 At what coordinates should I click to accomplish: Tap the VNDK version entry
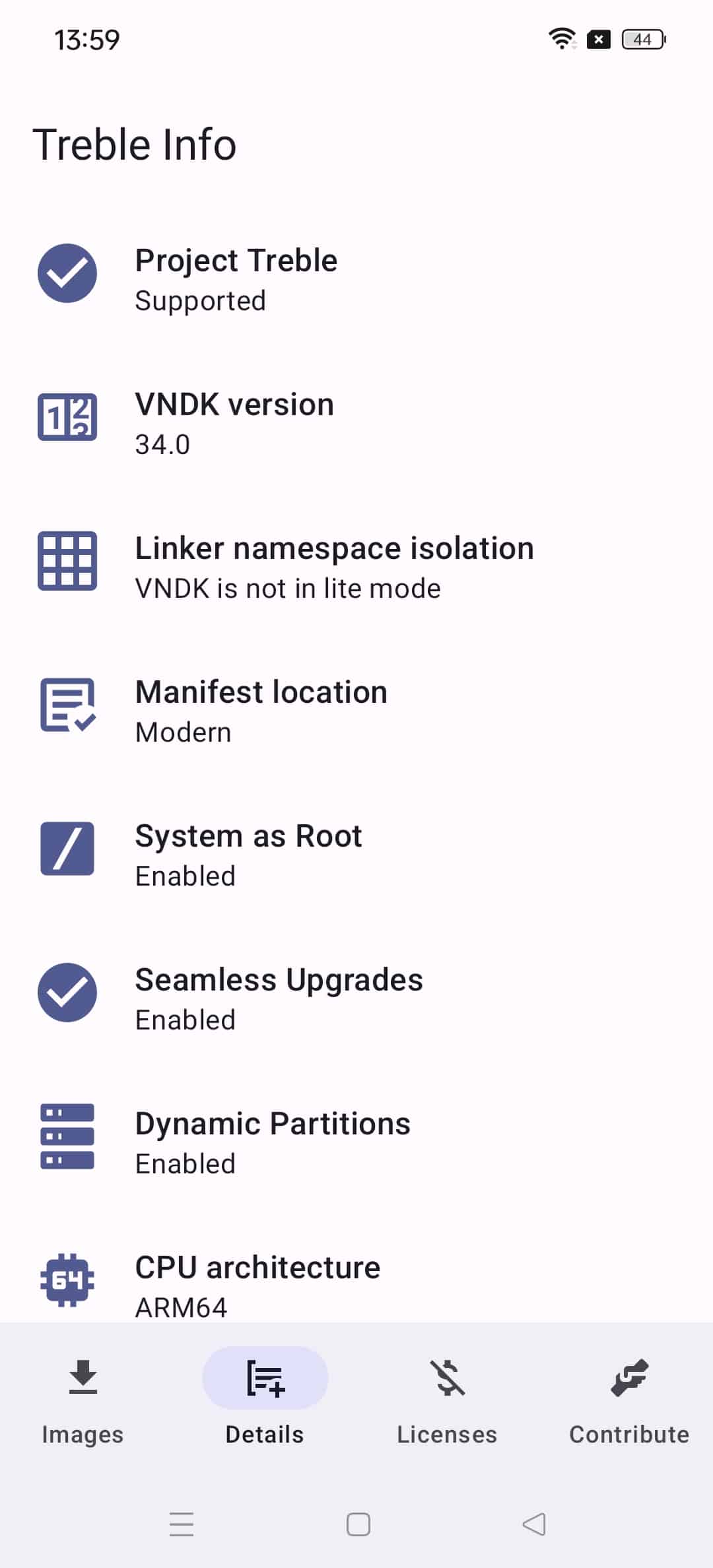[356, 423]
